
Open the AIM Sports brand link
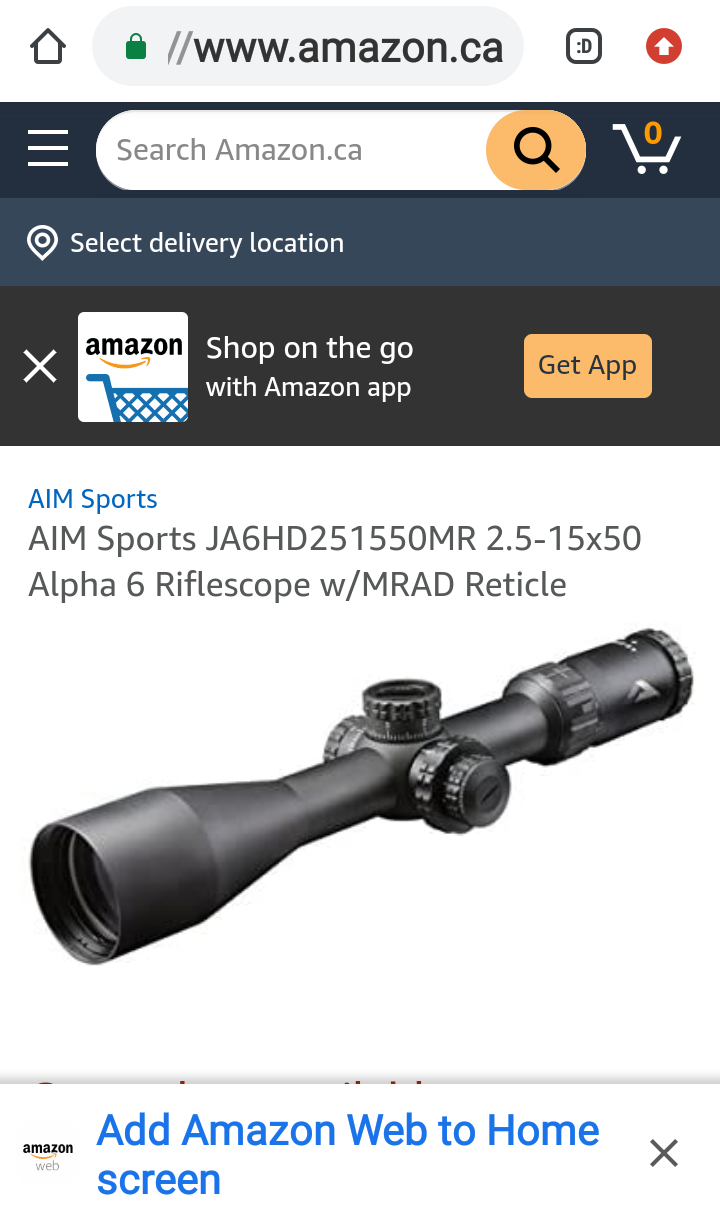coord(93,499)
